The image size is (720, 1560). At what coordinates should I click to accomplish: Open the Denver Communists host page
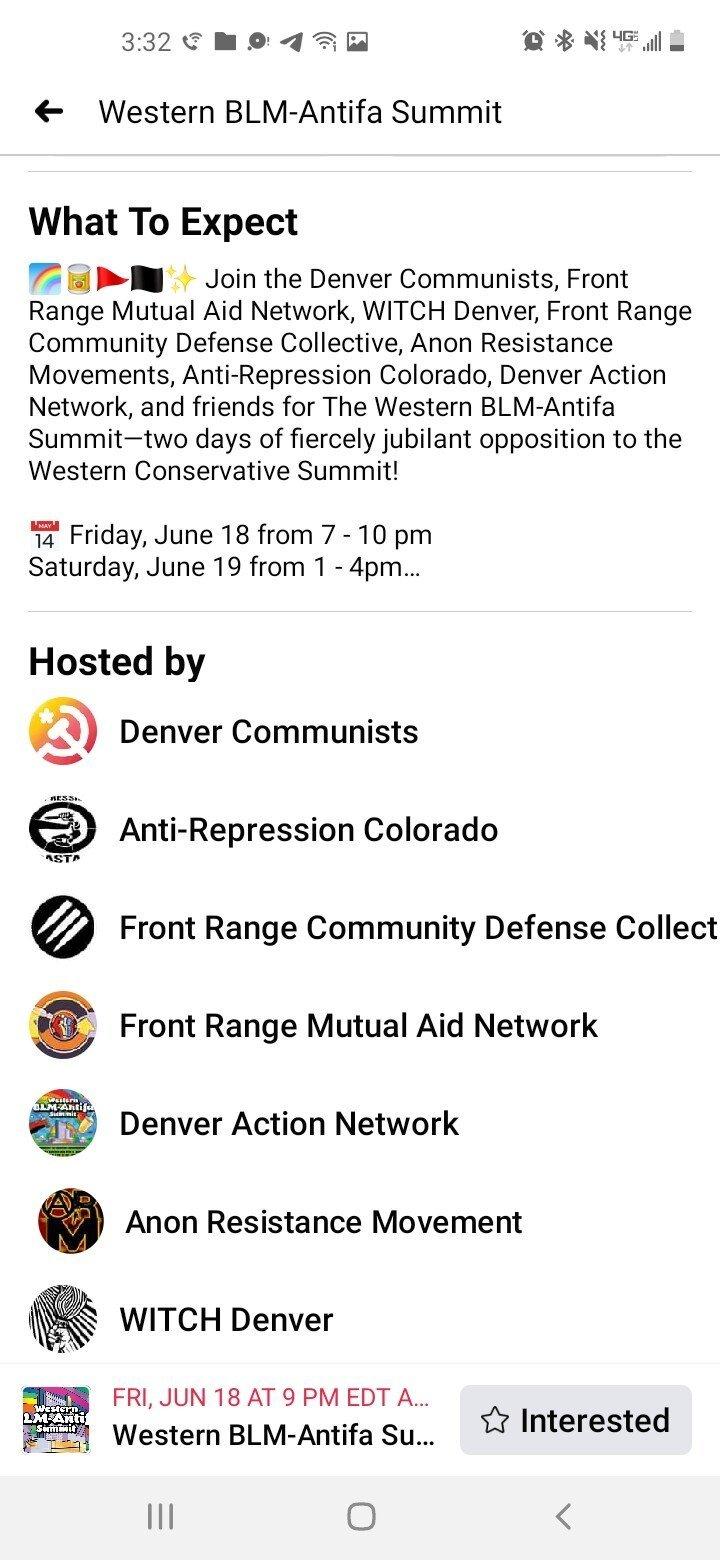pos(268,732)
